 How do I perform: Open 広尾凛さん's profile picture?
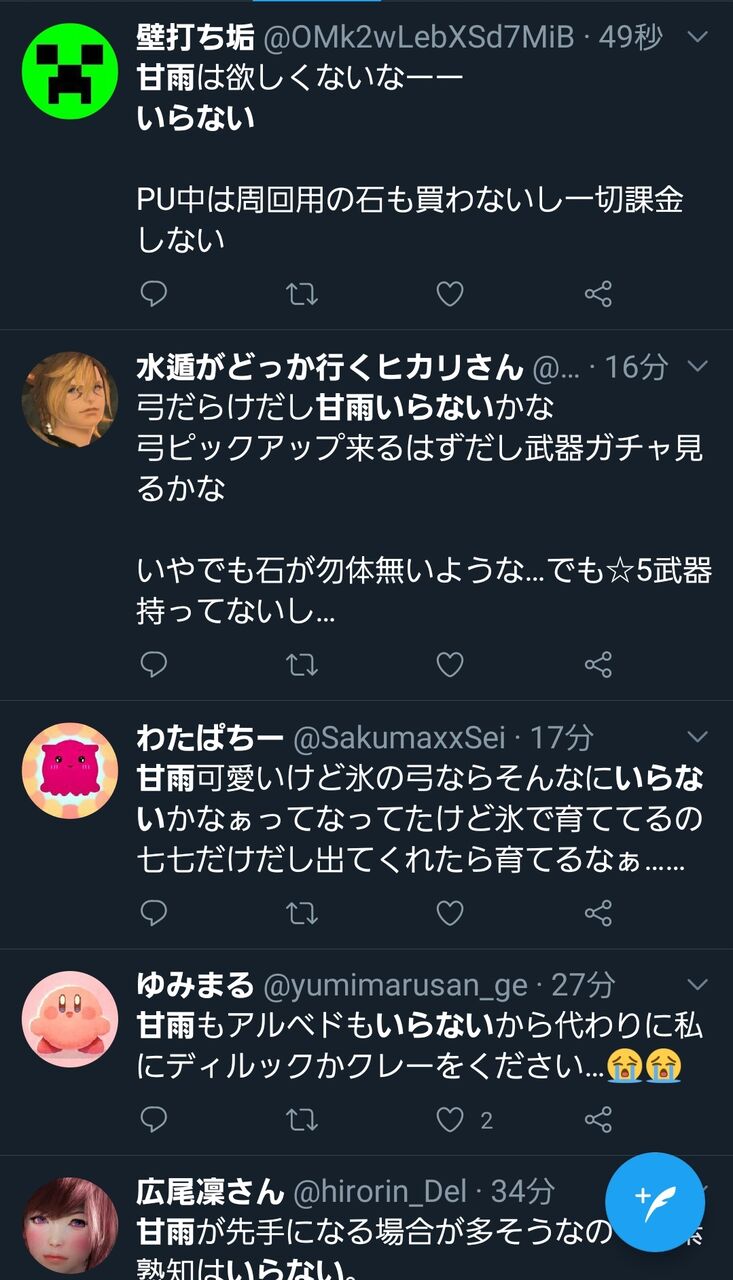click(70, 1228)
